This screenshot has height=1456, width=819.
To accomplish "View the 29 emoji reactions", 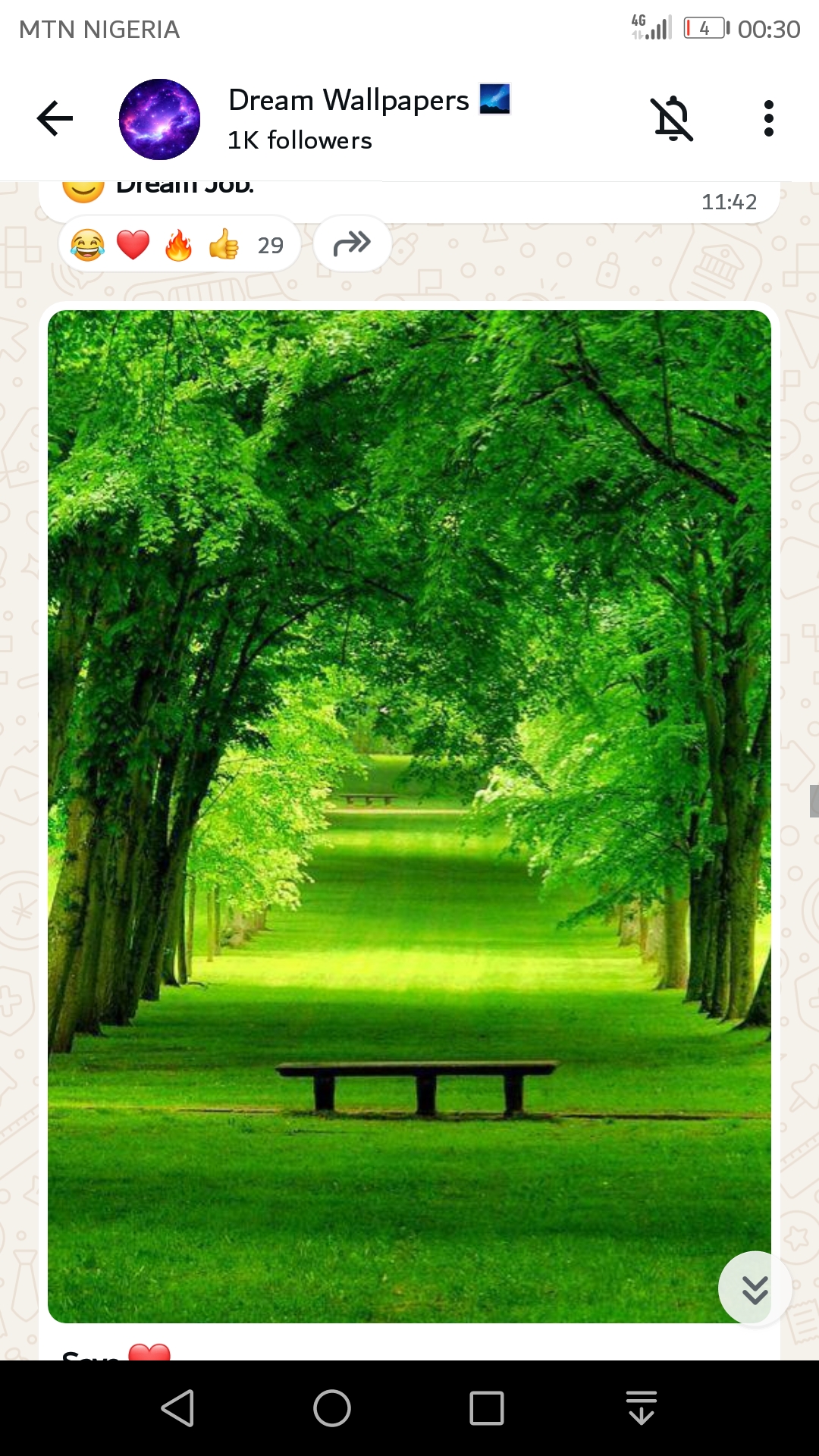I will tap(179, 245).
